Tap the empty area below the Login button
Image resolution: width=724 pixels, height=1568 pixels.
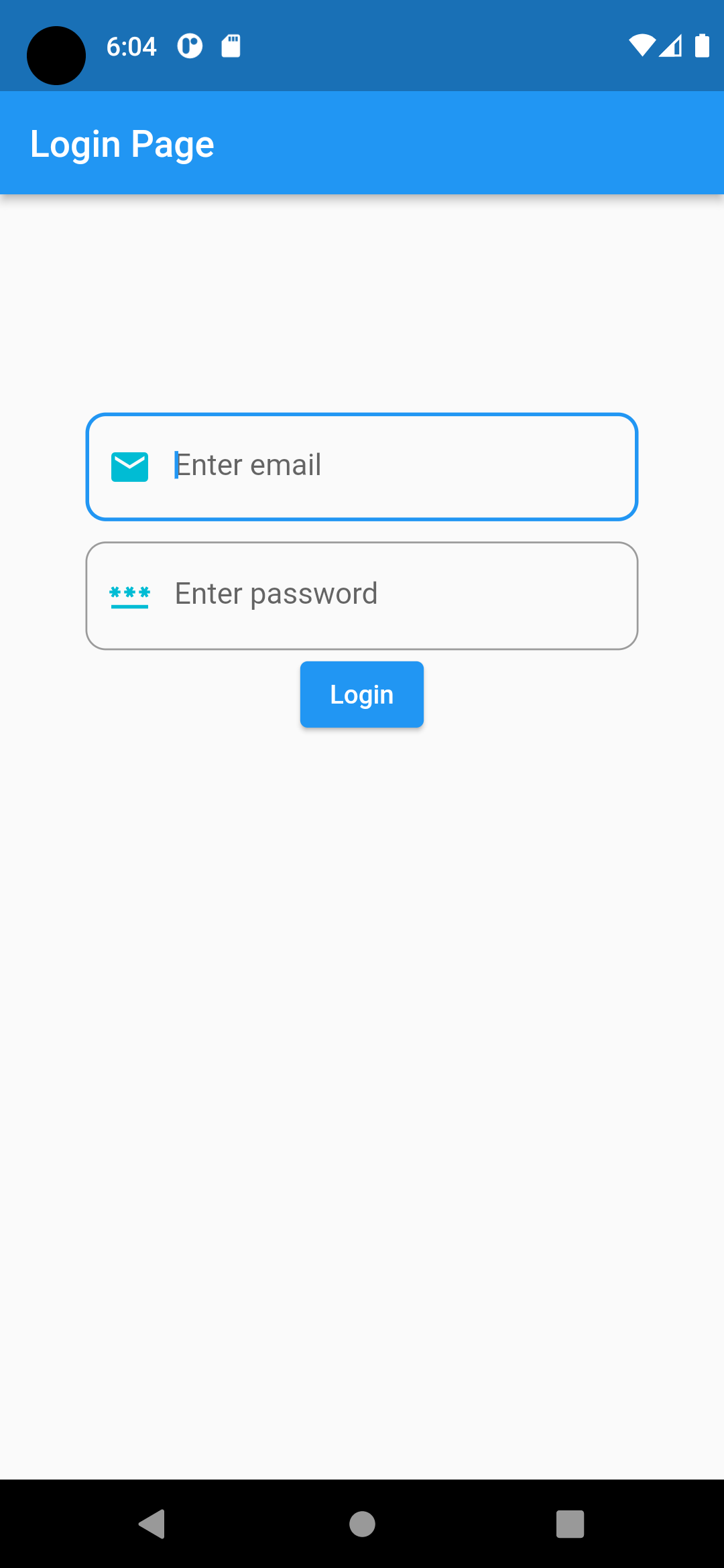click(362, 1005)
